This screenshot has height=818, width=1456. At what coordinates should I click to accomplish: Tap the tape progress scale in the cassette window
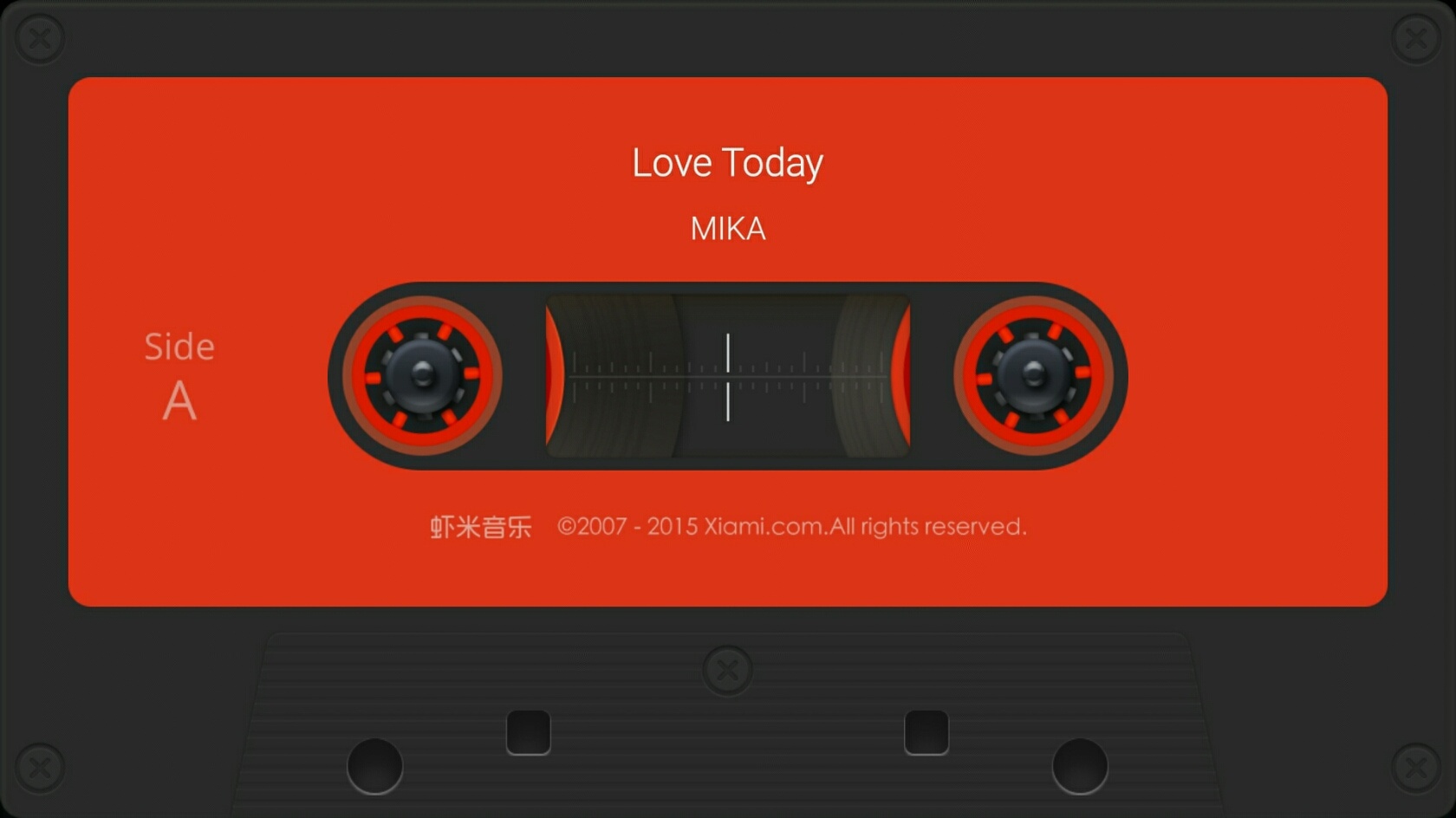tap(727, 377)
